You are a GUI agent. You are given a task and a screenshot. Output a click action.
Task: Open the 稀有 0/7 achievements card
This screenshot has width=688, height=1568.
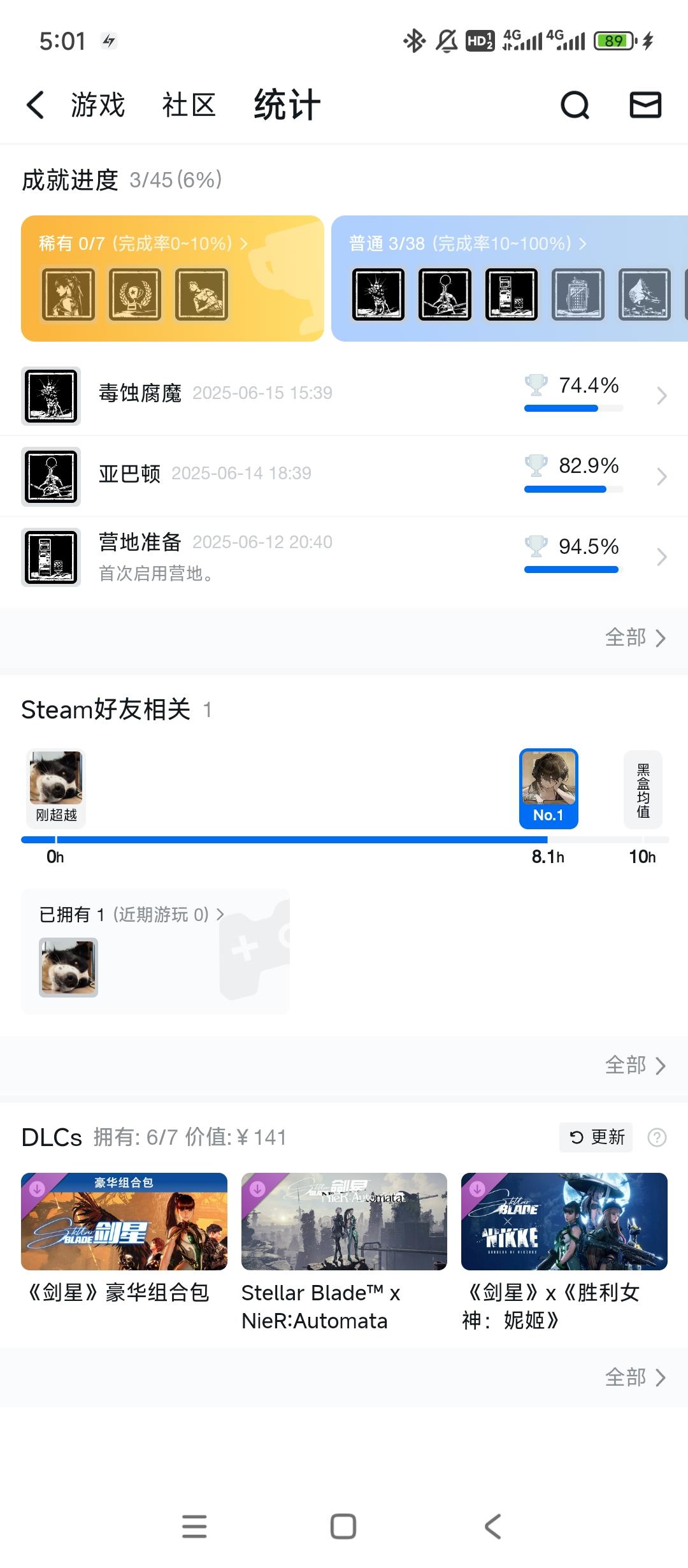coord(172,279)
